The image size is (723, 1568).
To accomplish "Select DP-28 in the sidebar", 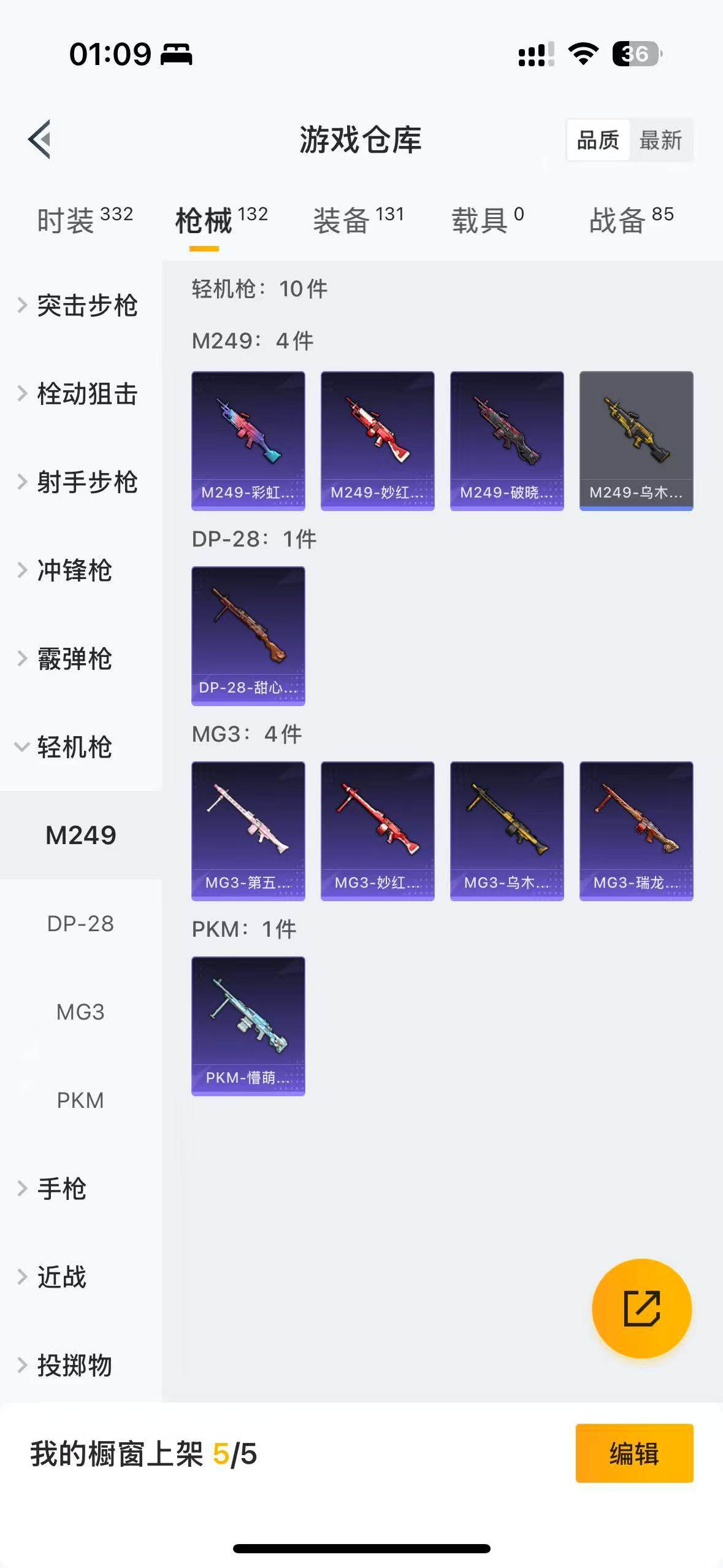I will click(80, 924).
